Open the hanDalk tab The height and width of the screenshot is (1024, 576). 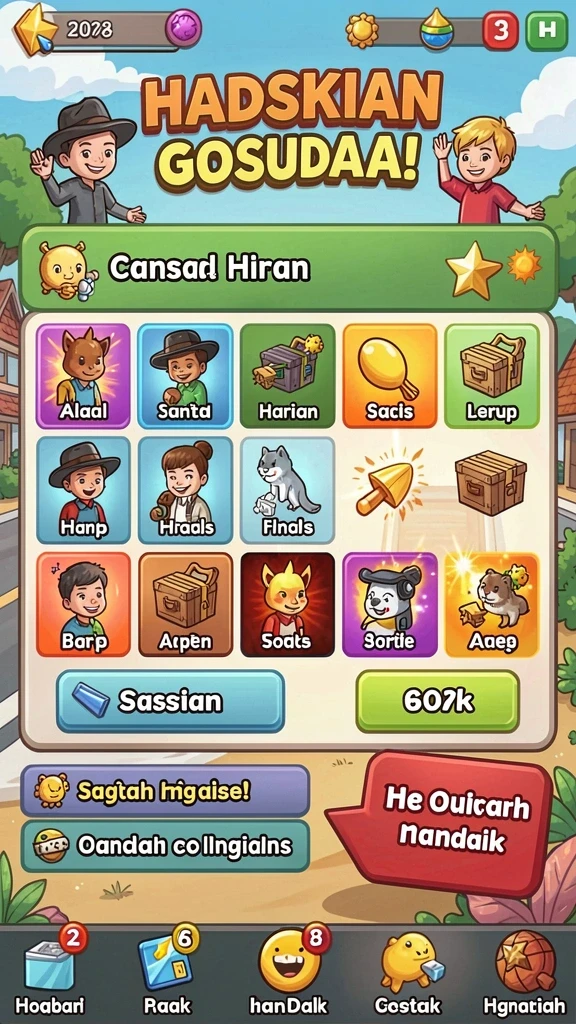tap(289, 973)
